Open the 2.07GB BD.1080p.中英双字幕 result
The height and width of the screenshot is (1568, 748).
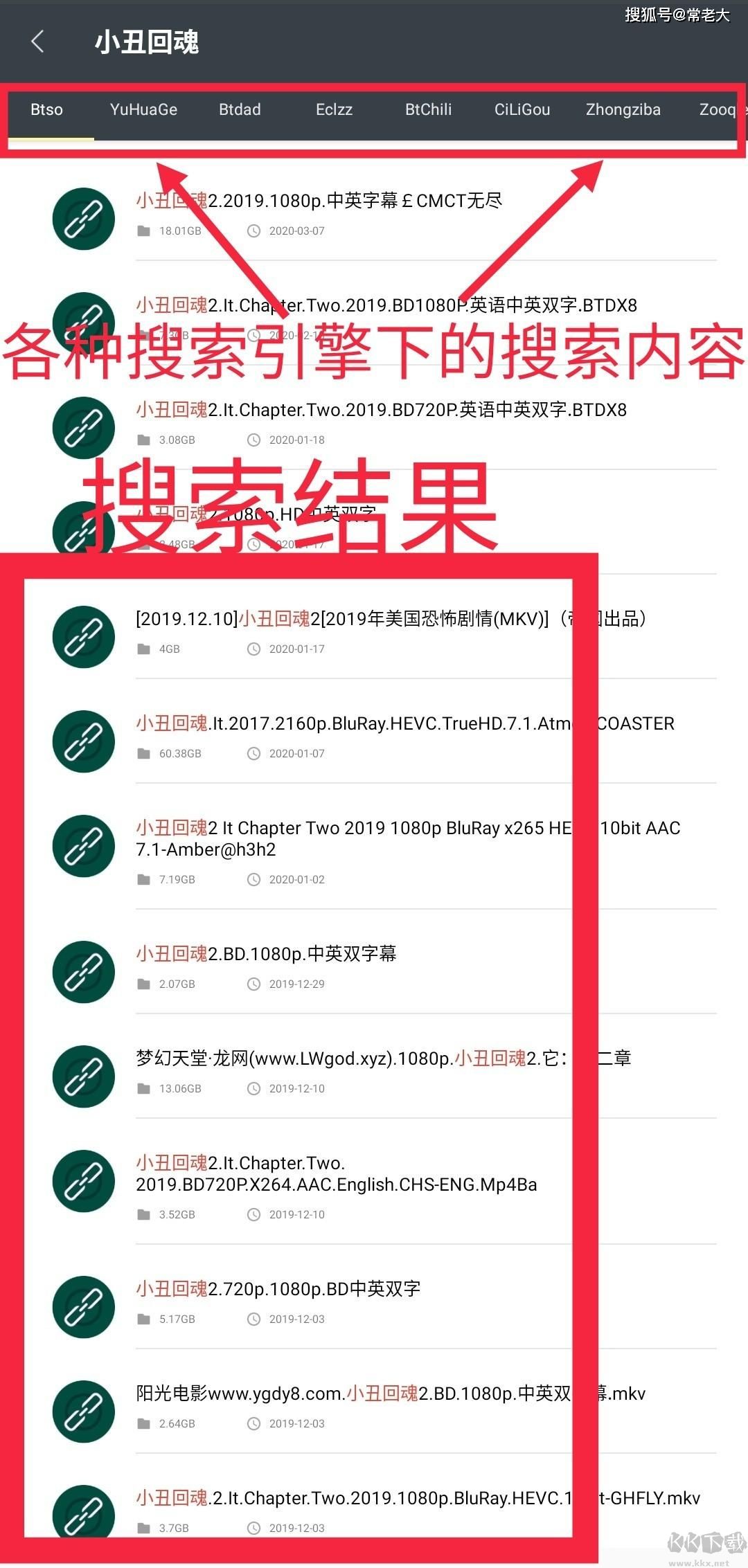pyautogui.click(x=266, y=954)
